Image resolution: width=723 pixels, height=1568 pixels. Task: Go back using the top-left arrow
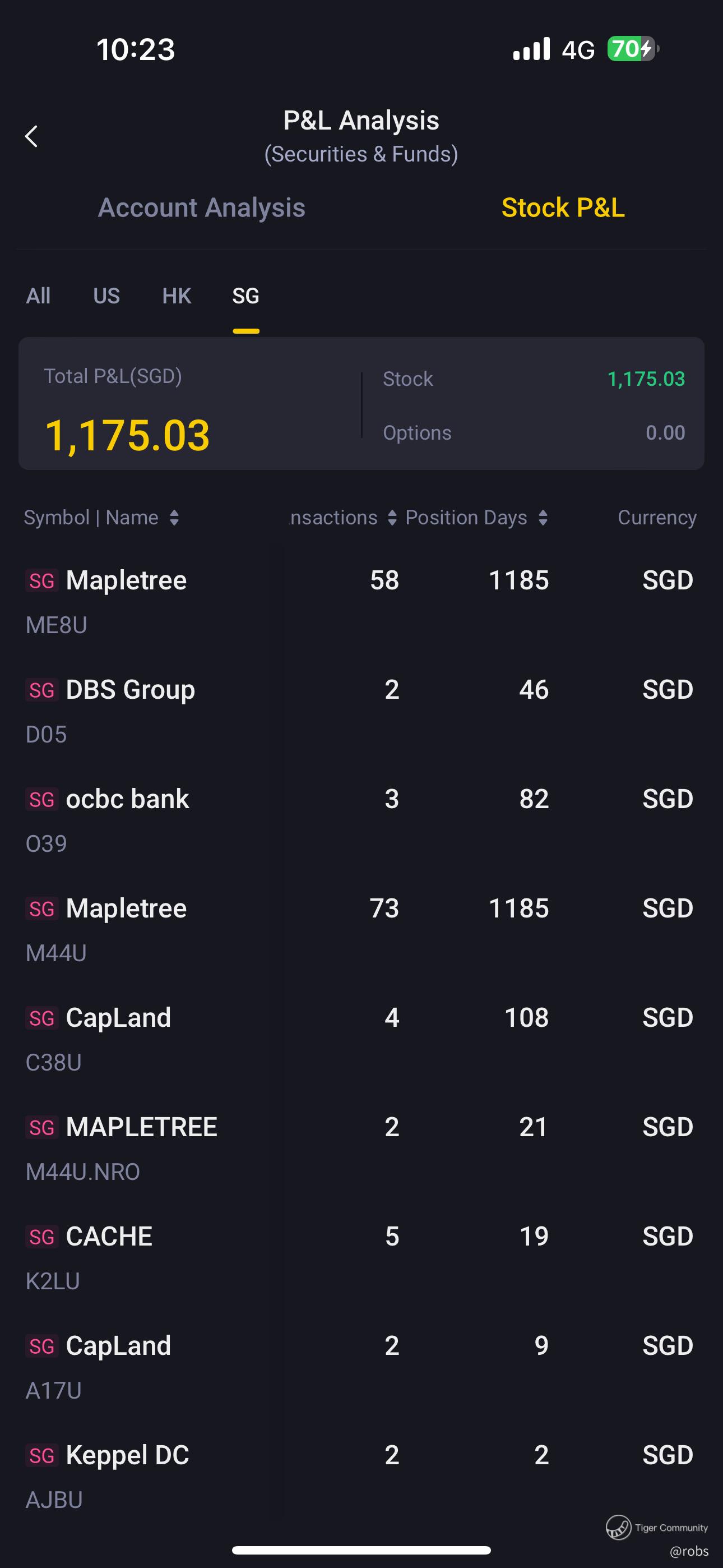tap(31, 136)
